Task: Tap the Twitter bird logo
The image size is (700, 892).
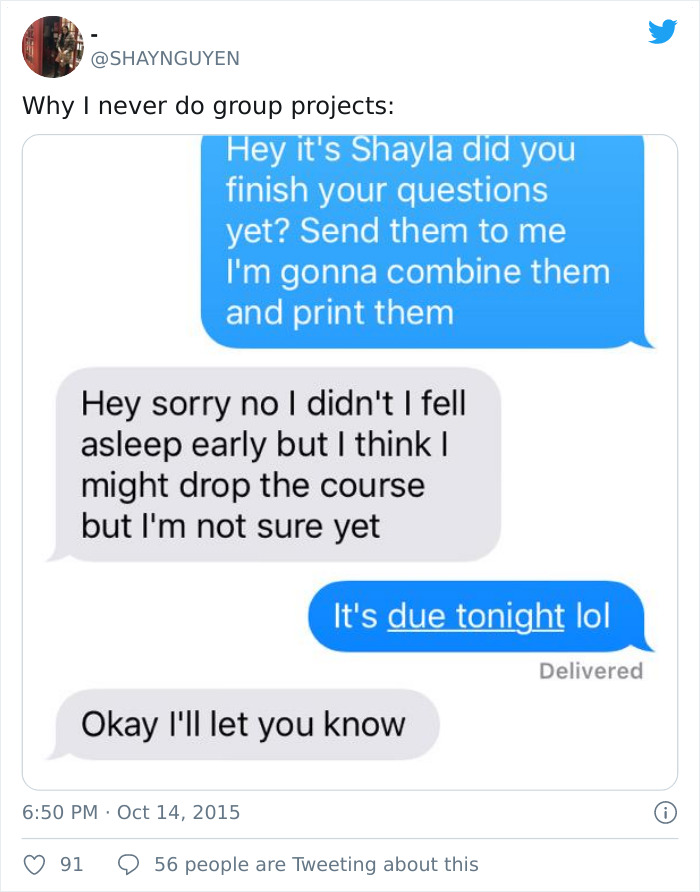Action: tap(662, 32)
